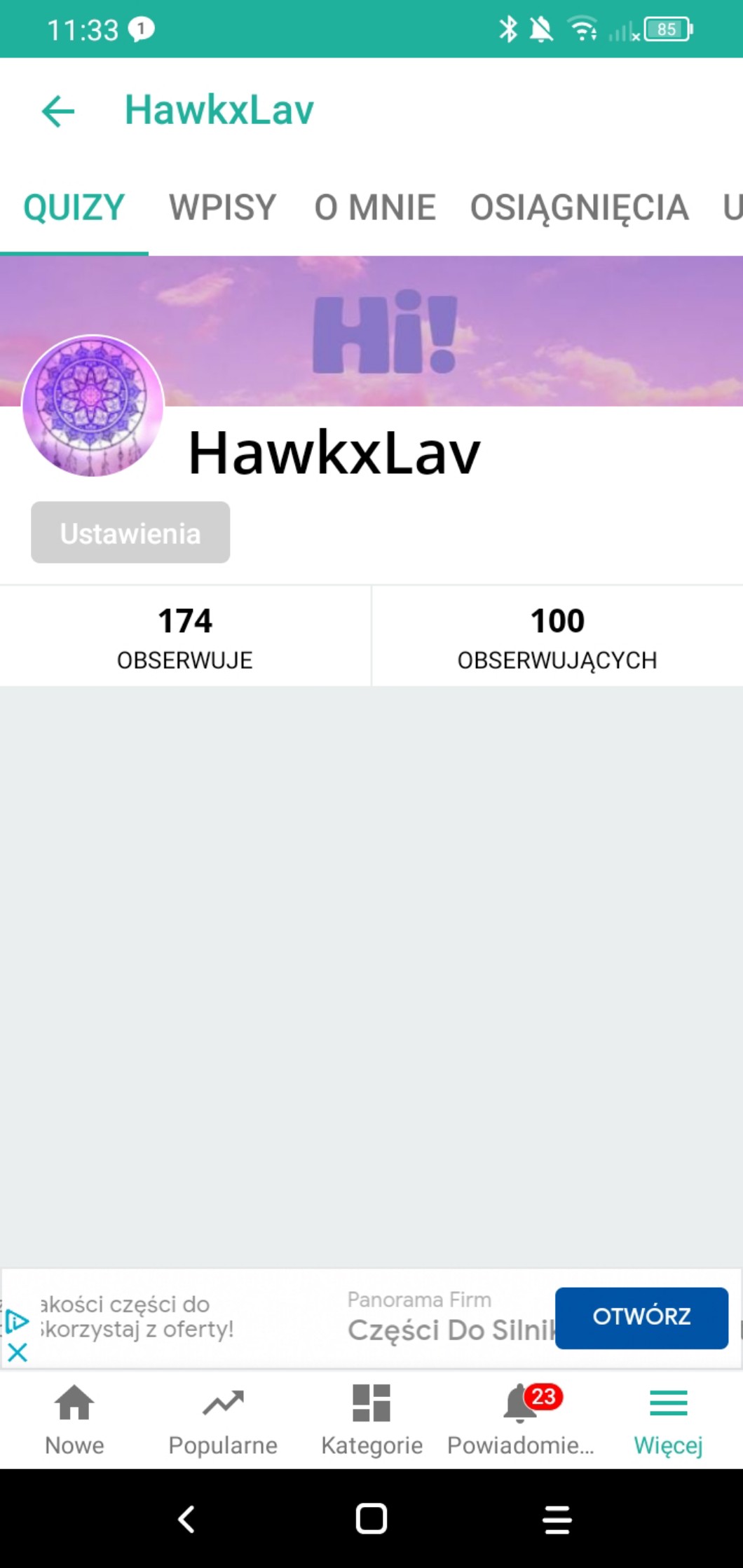Open system recent apps
Screen dimensions: 743x1568
point(557,1519)
